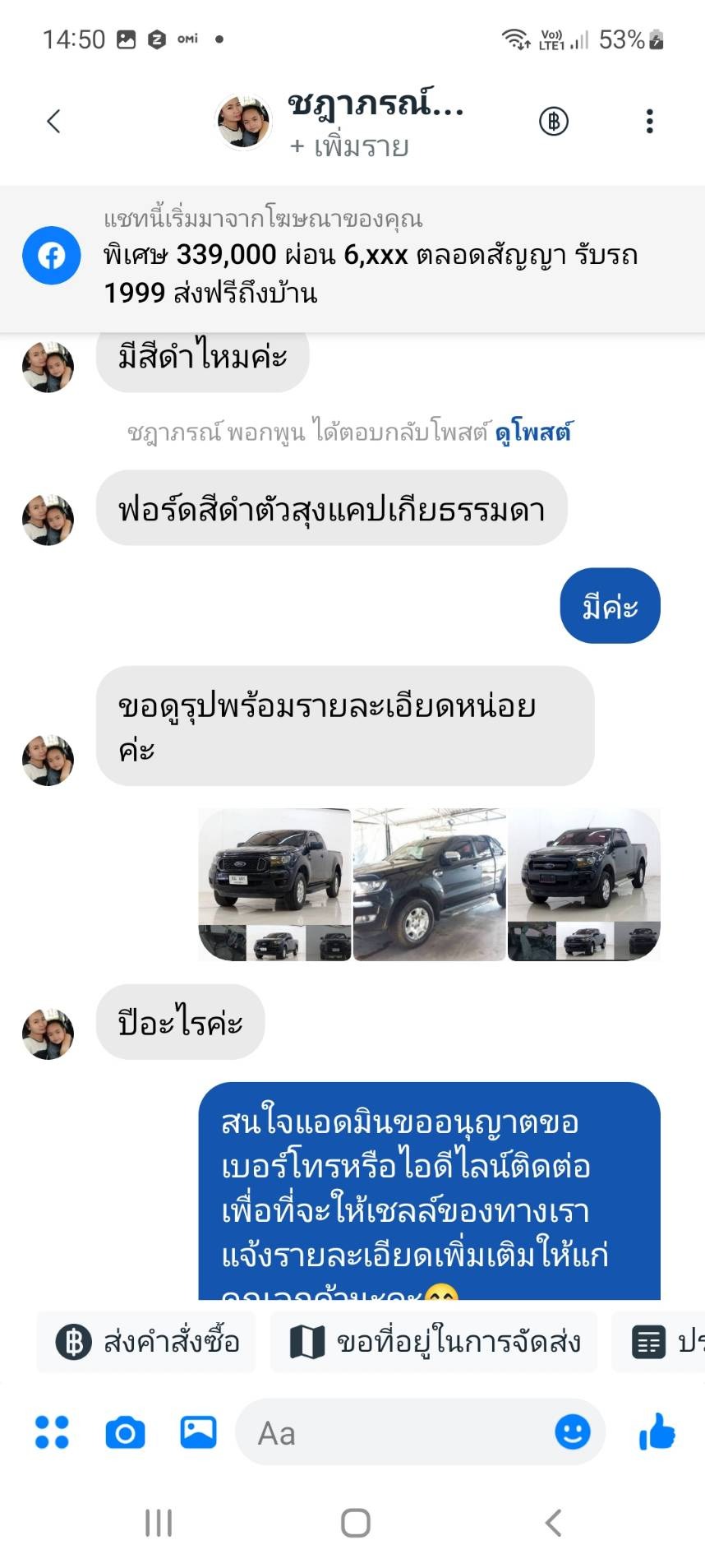Open the Baht payment icon in header
Image resolution: width=705 pixels, height=1568 pixels.
click(554, 122)
